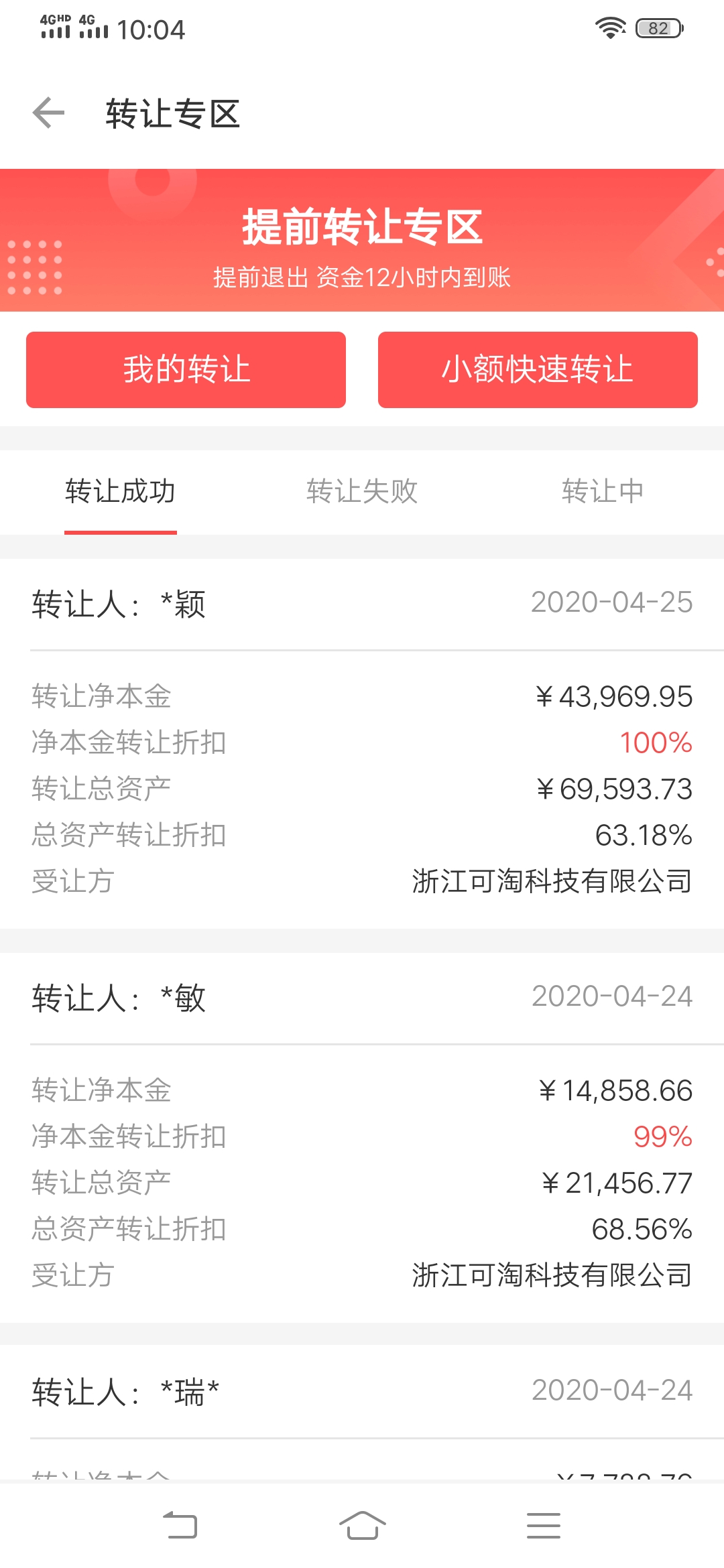The width and height of the screenshot is (724, 1568).
Task: Open 我的转让 button
Action: pyautogui.click(x=186, y=370)
